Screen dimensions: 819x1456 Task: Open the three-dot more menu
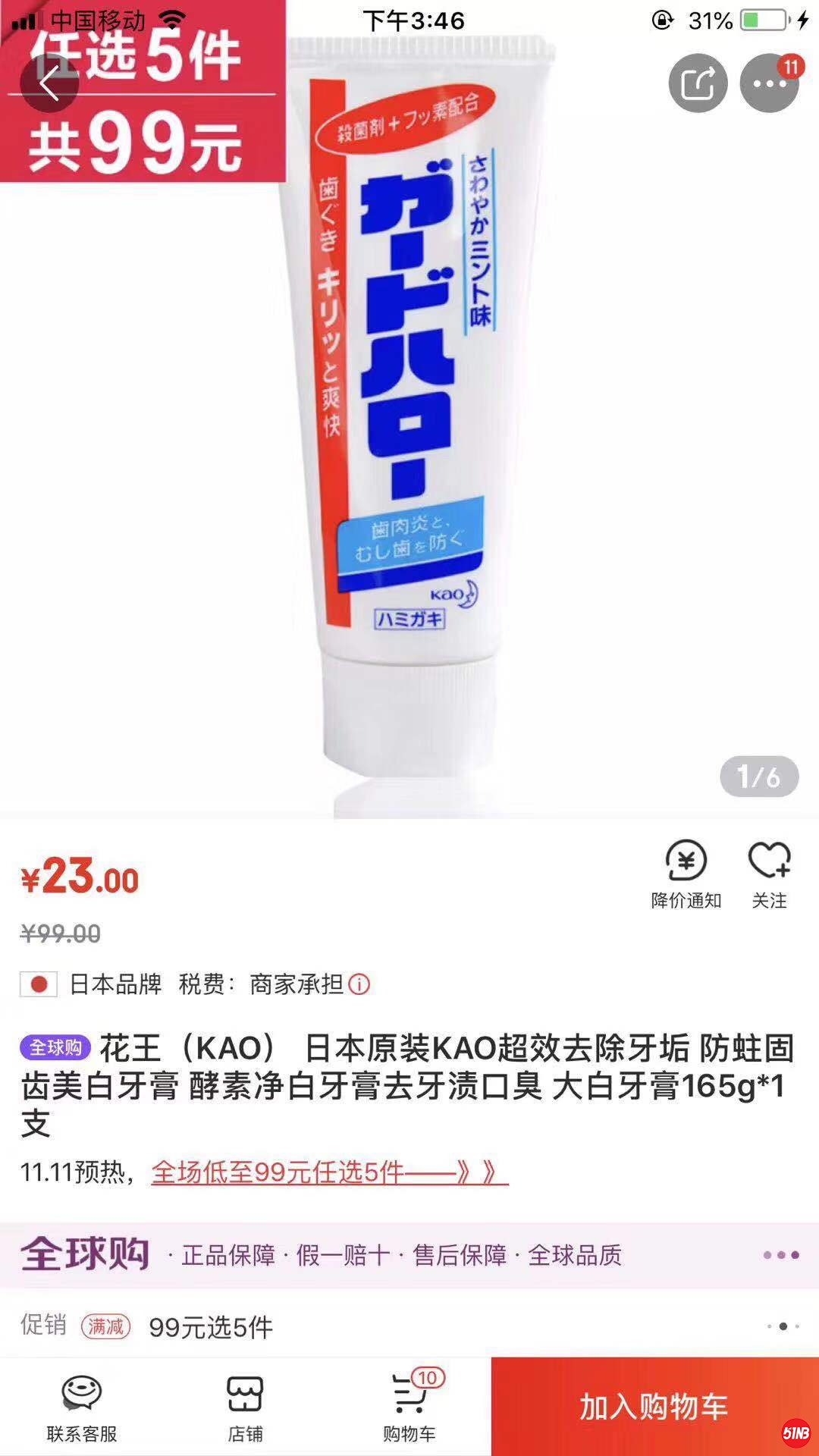coord(769,83)
